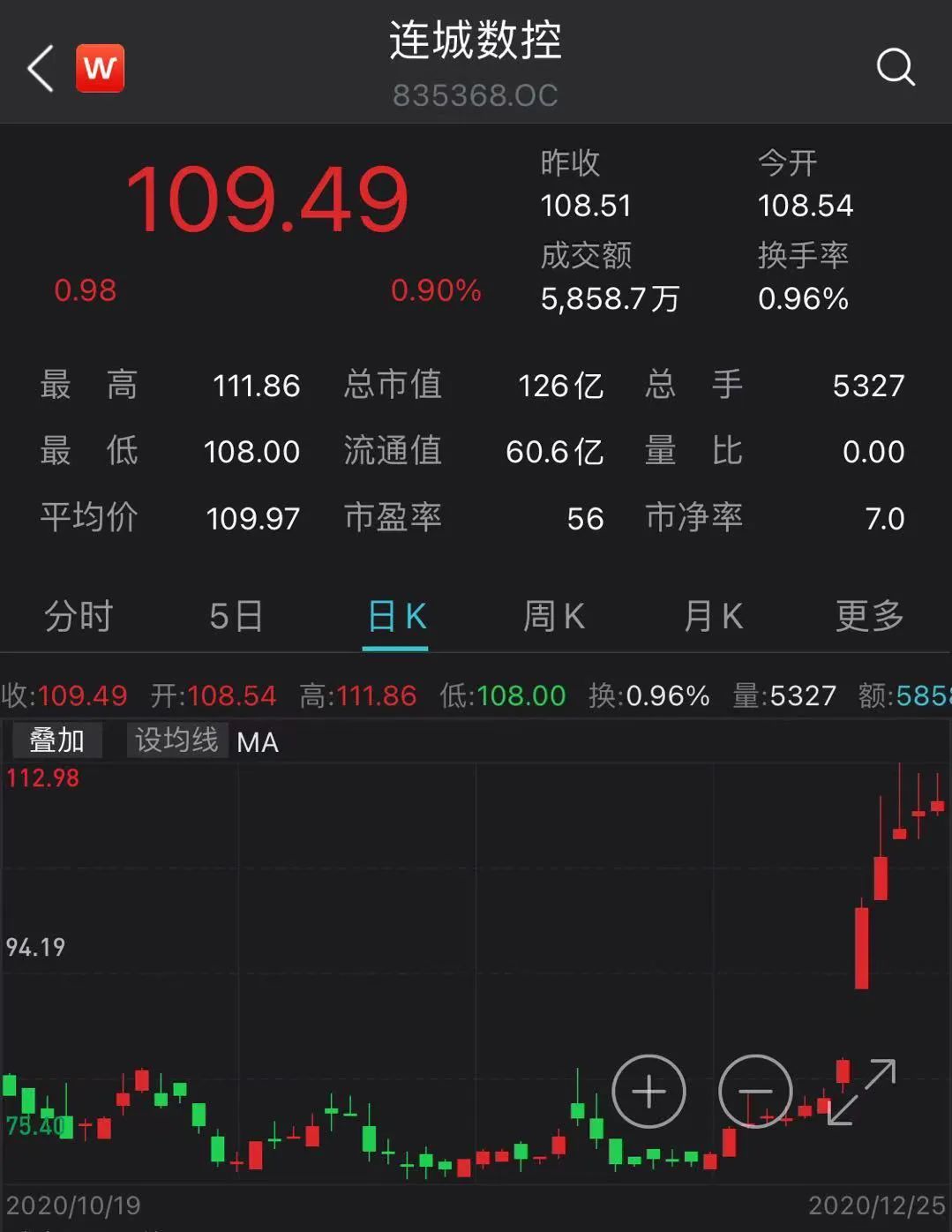Expand the chart to fullscreen
This screenshot has width=952, height=1232.
(x=862, y=1092)
